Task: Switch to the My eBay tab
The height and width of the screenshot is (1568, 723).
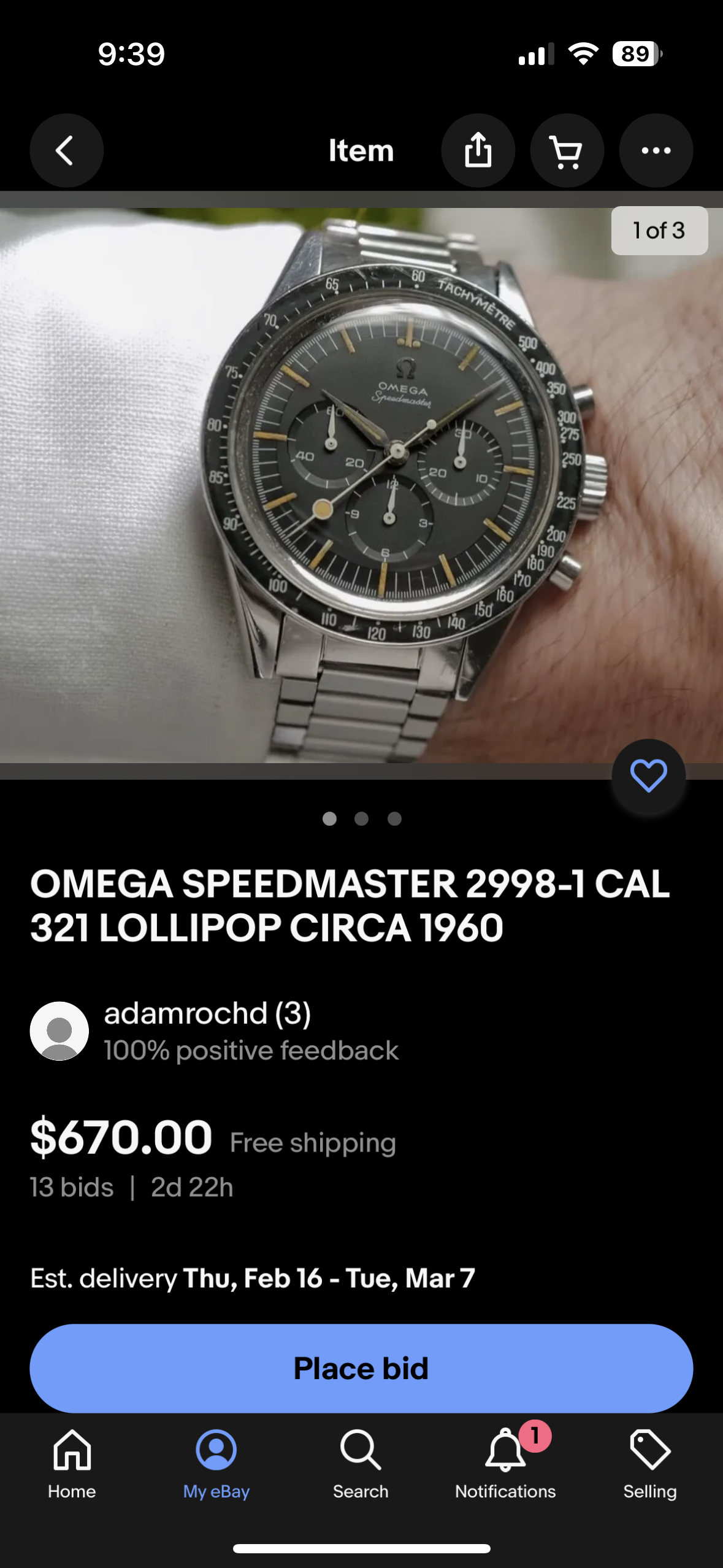Action: [x=216, y=1464]
